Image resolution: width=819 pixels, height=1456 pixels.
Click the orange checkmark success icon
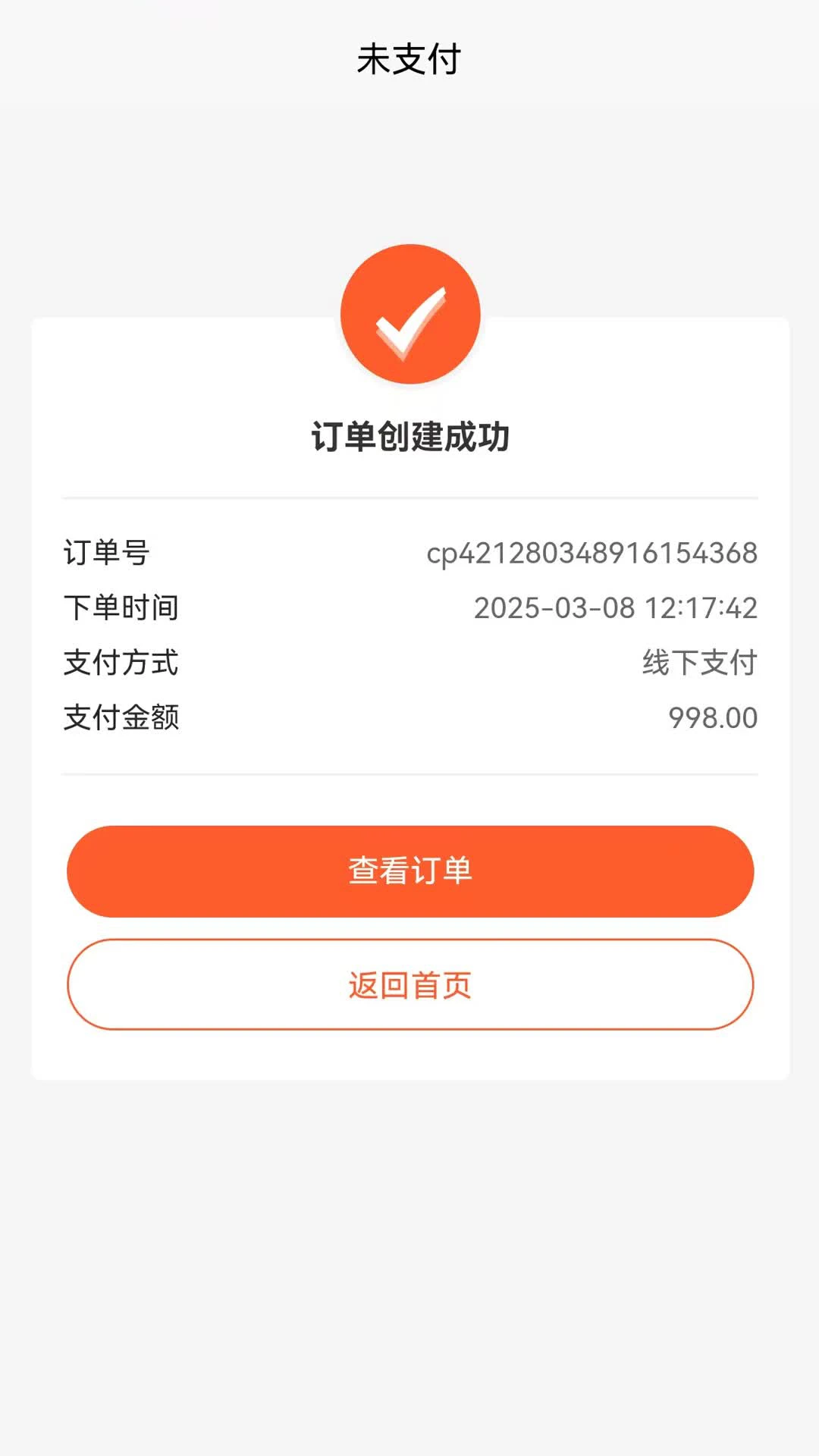409,313
